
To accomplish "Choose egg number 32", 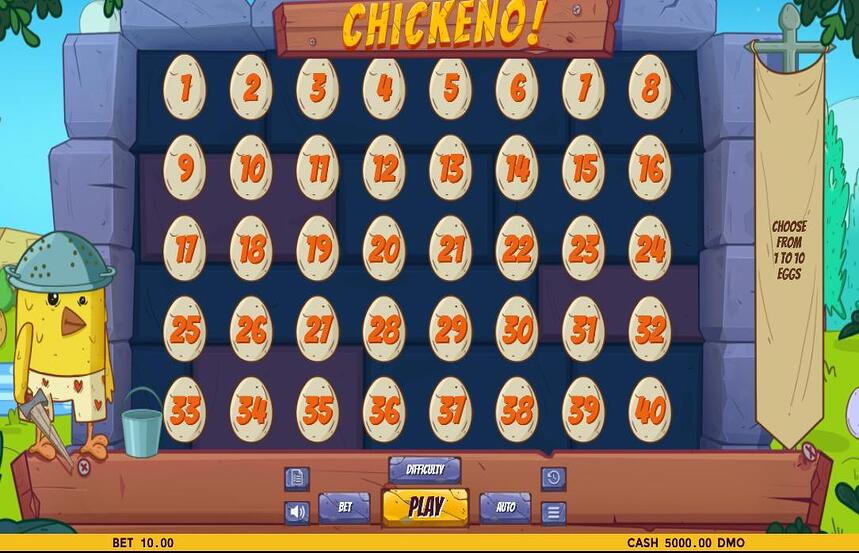I will [650, 329].
